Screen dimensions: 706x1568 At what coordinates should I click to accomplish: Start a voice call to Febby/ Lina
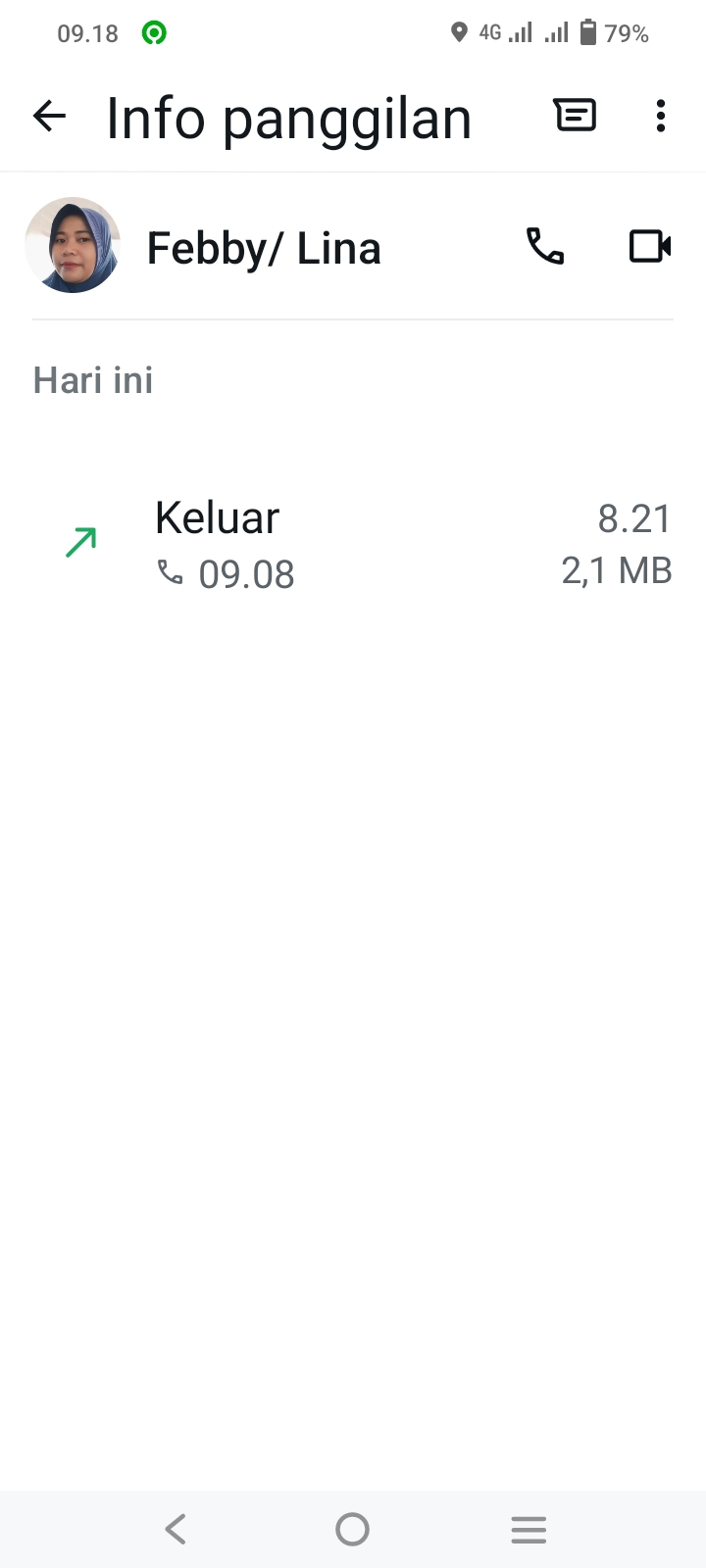pos(545,246)
